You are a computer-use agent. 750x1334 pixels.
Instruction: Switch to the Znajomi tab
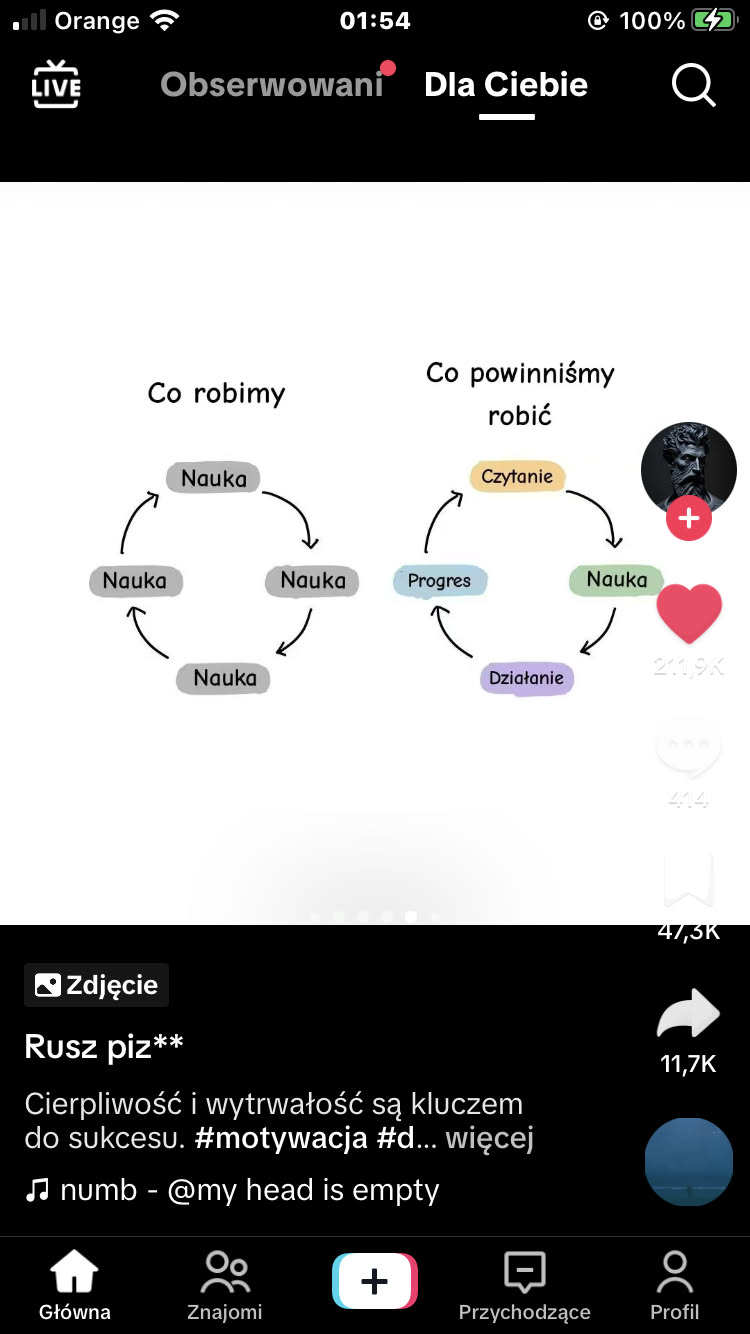point(225,1285)
